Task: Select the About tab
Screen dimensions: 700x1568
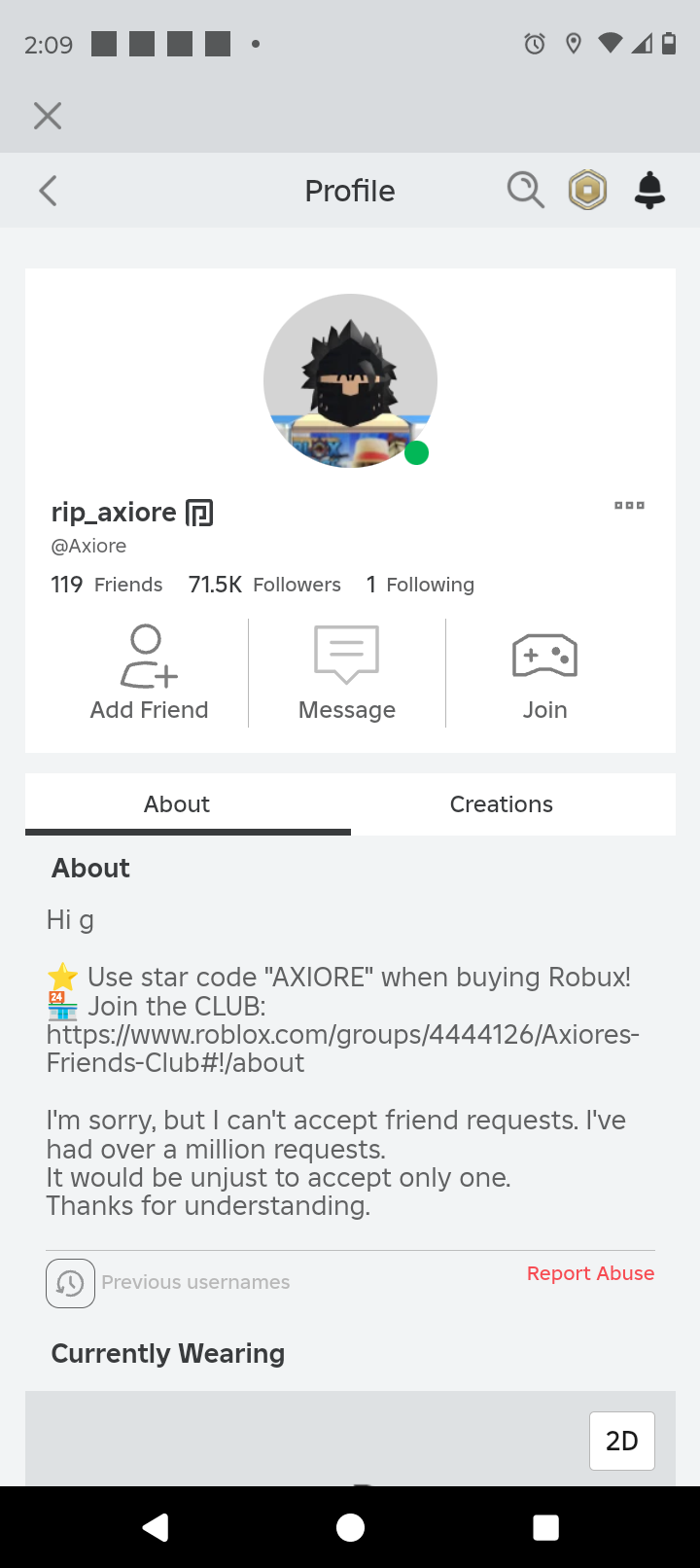Action: point(177,804)
